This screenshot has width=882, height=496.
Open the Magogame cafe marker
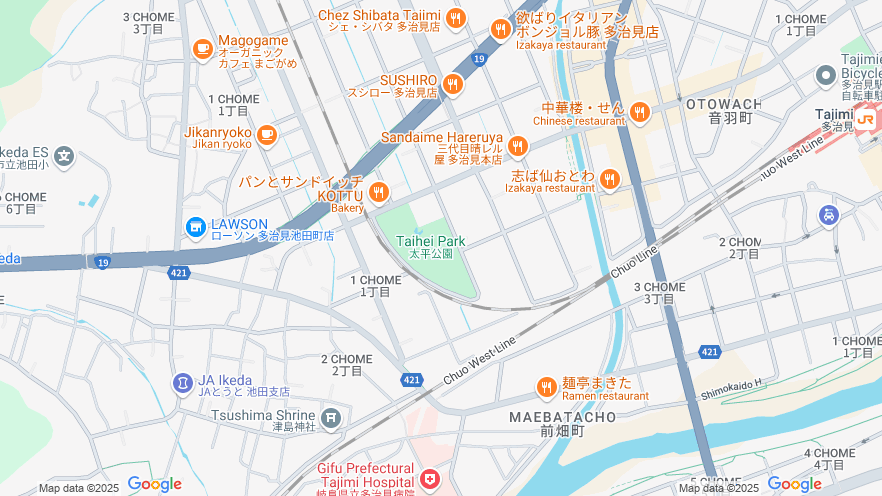click(203, 48)
